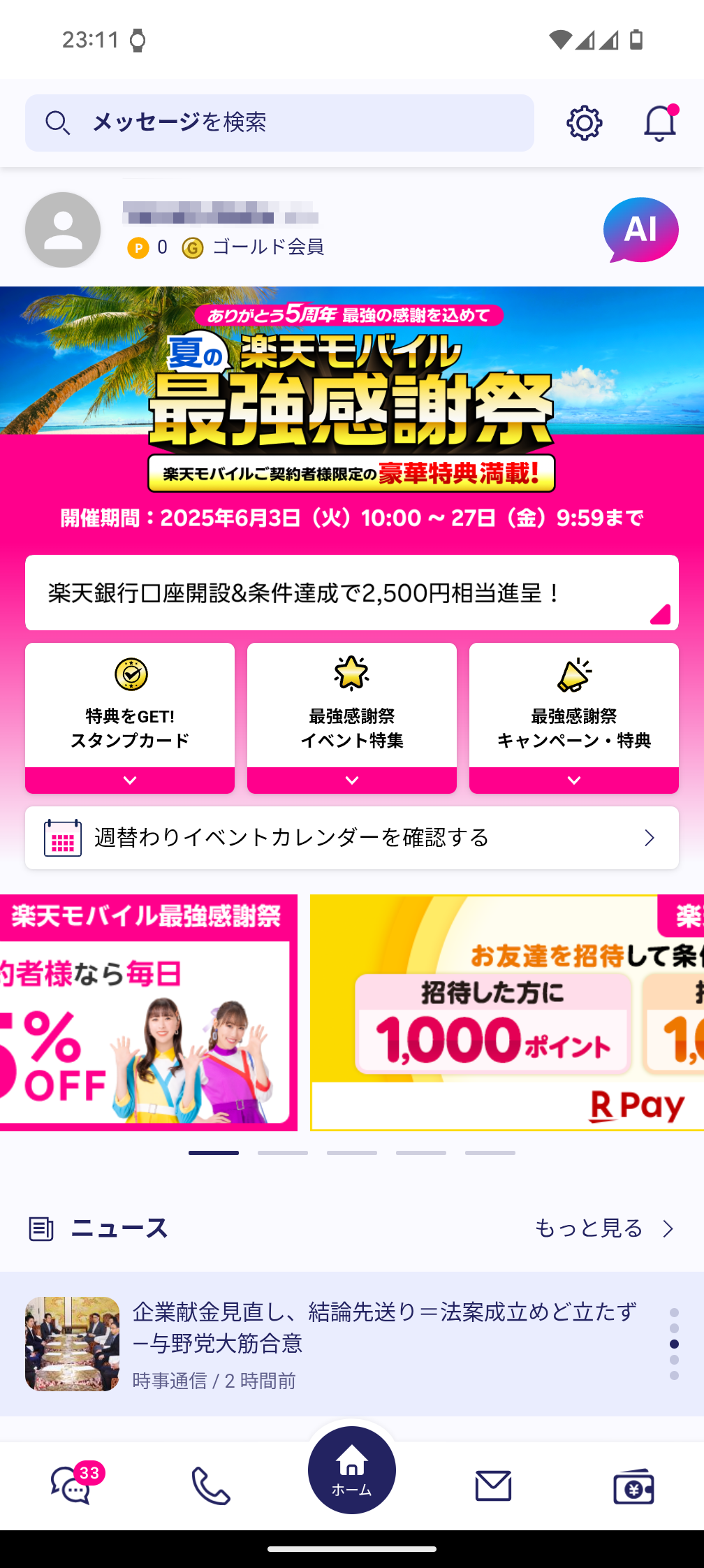Read the 企業献金見直し news article
Viewport: 704px width, 1568px height.
coord(384,1343)
